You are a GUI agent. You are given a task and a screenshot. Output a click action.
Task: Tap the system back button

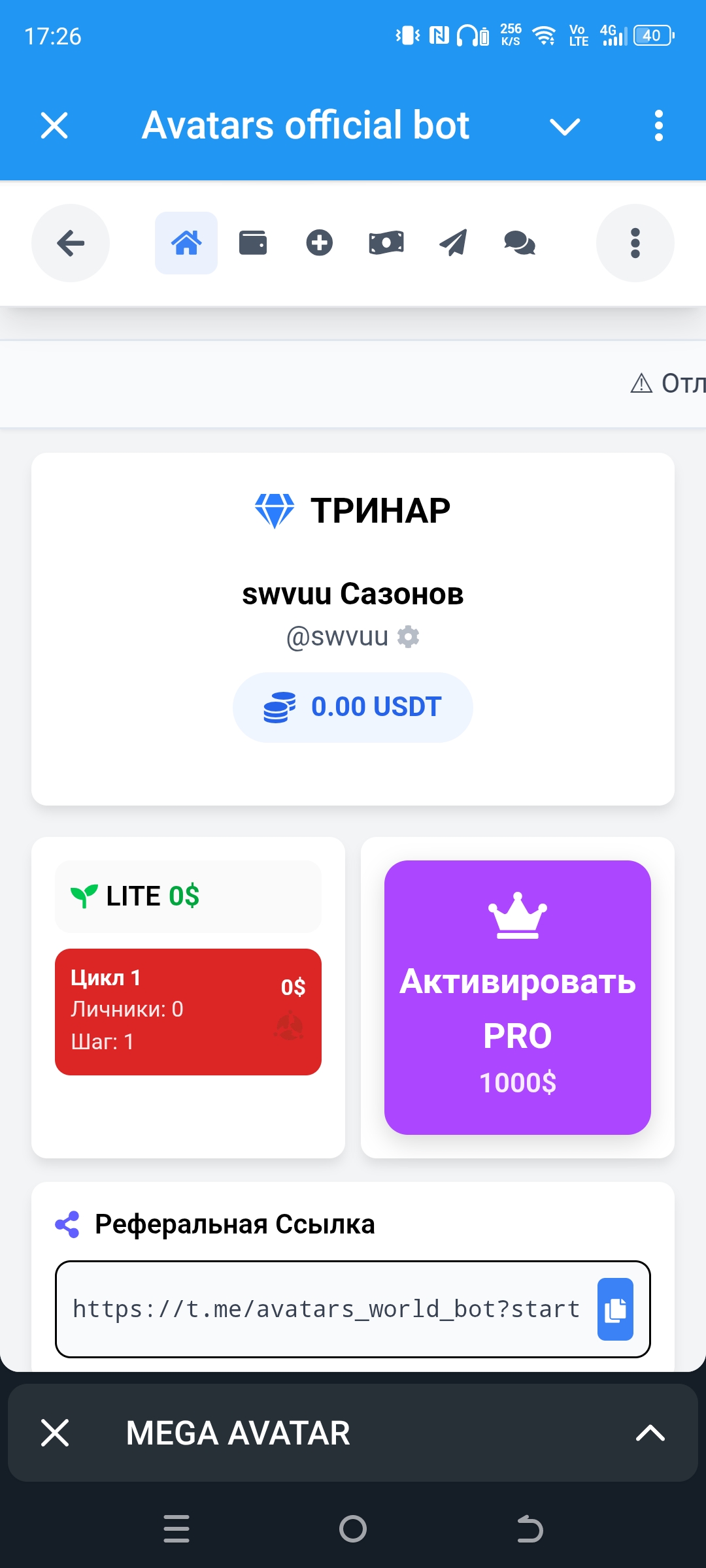click(x=529, y=1529)
